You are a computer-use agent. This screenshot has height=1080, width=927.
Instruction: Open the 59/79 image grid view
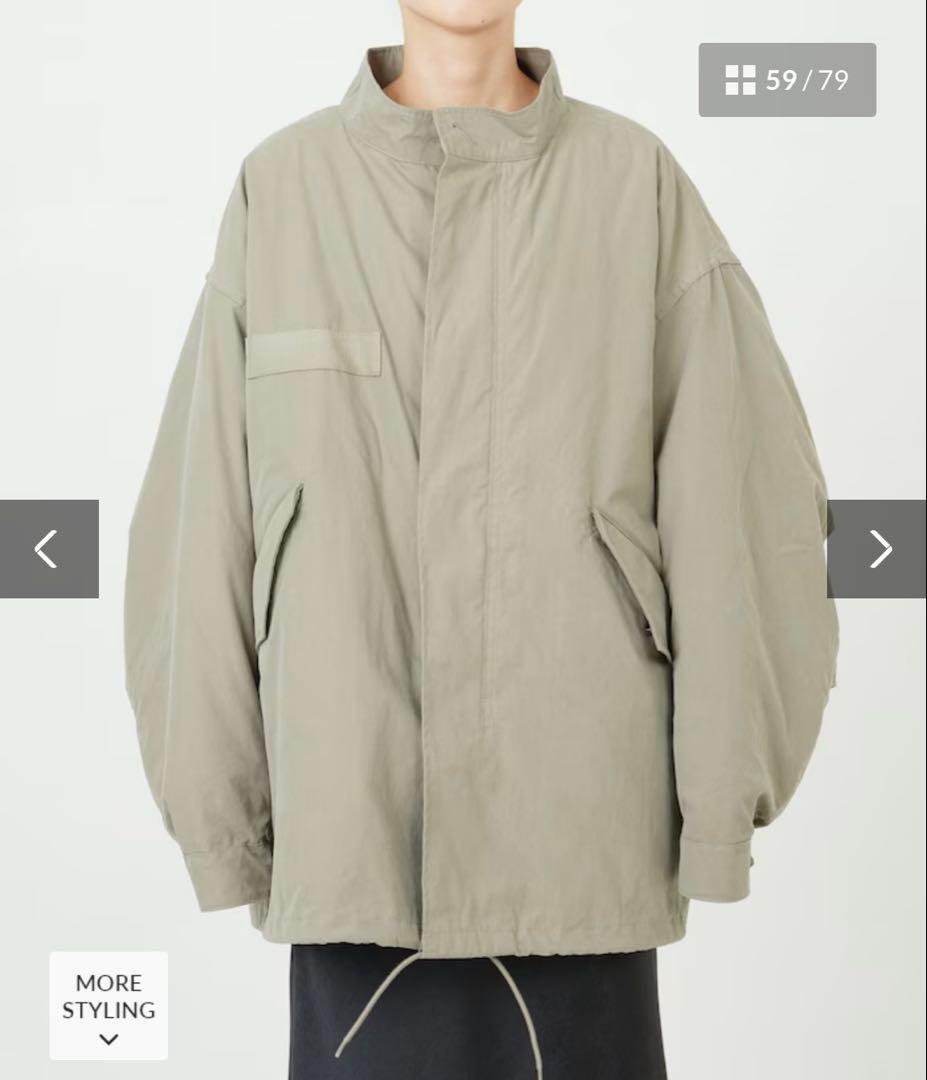point(787,80)
